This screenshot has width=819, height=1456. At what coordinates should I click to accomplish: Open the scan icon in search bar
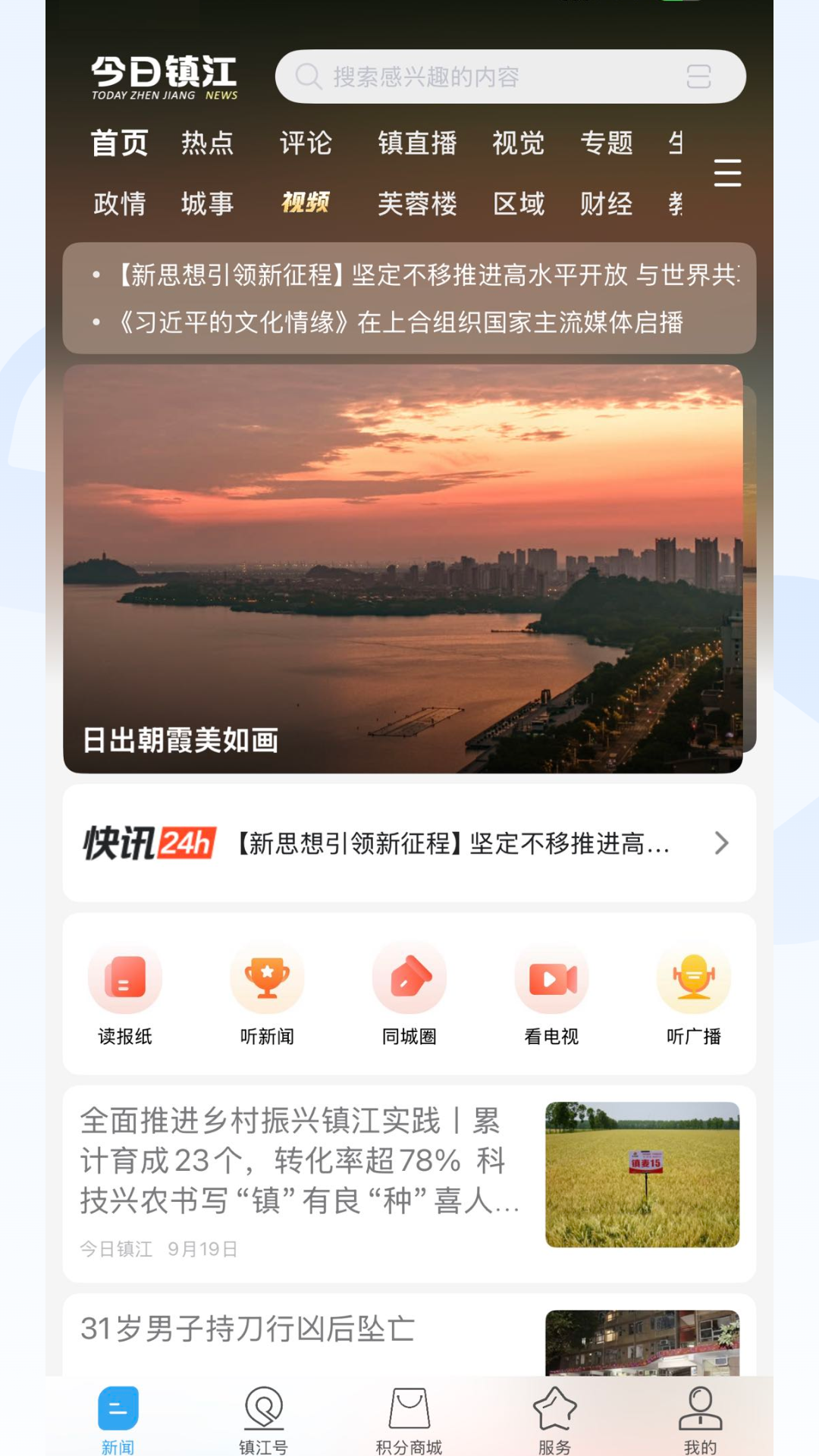point(698,77)
